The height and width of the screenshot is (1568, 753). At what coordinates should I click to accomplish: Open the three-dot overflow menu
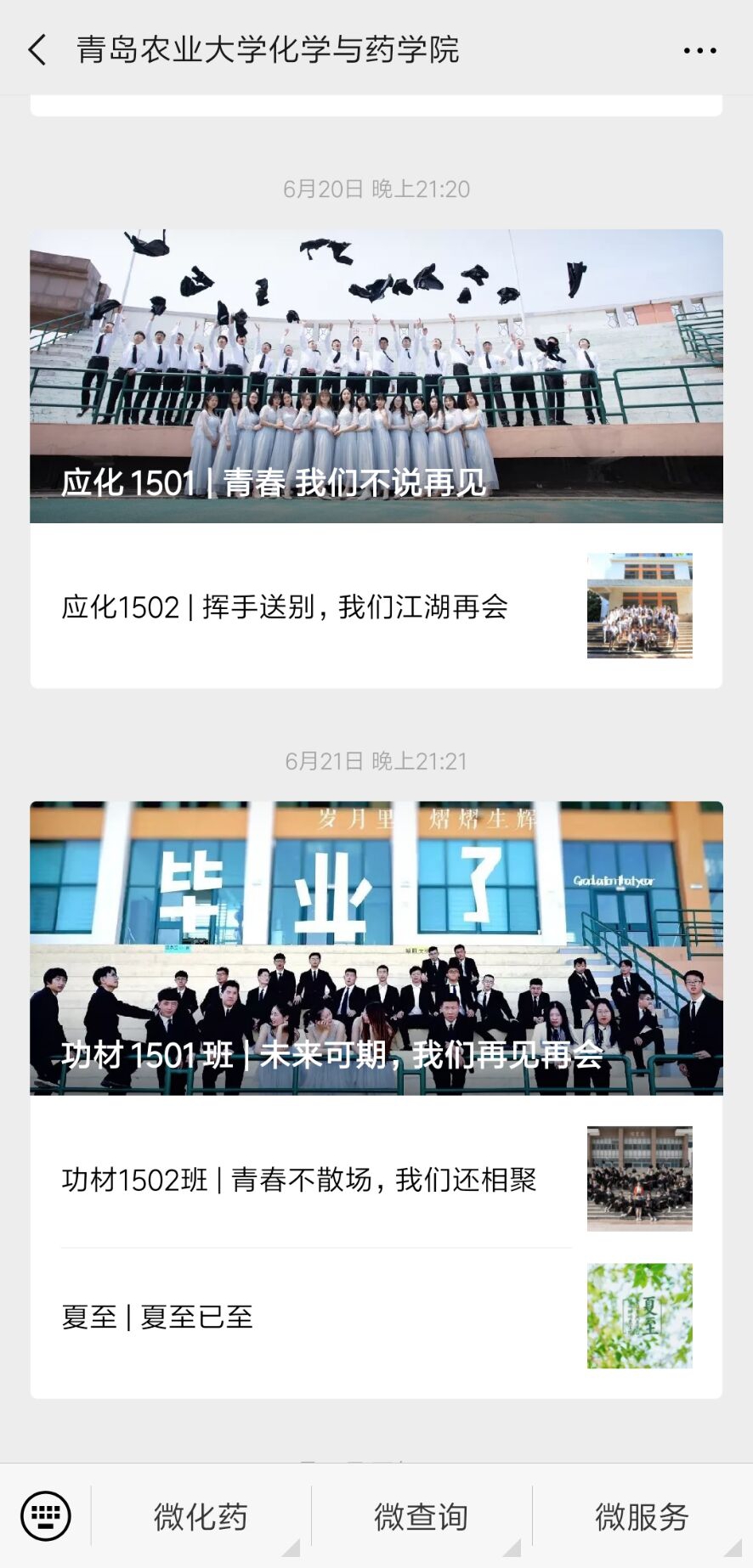pos(699,51)
